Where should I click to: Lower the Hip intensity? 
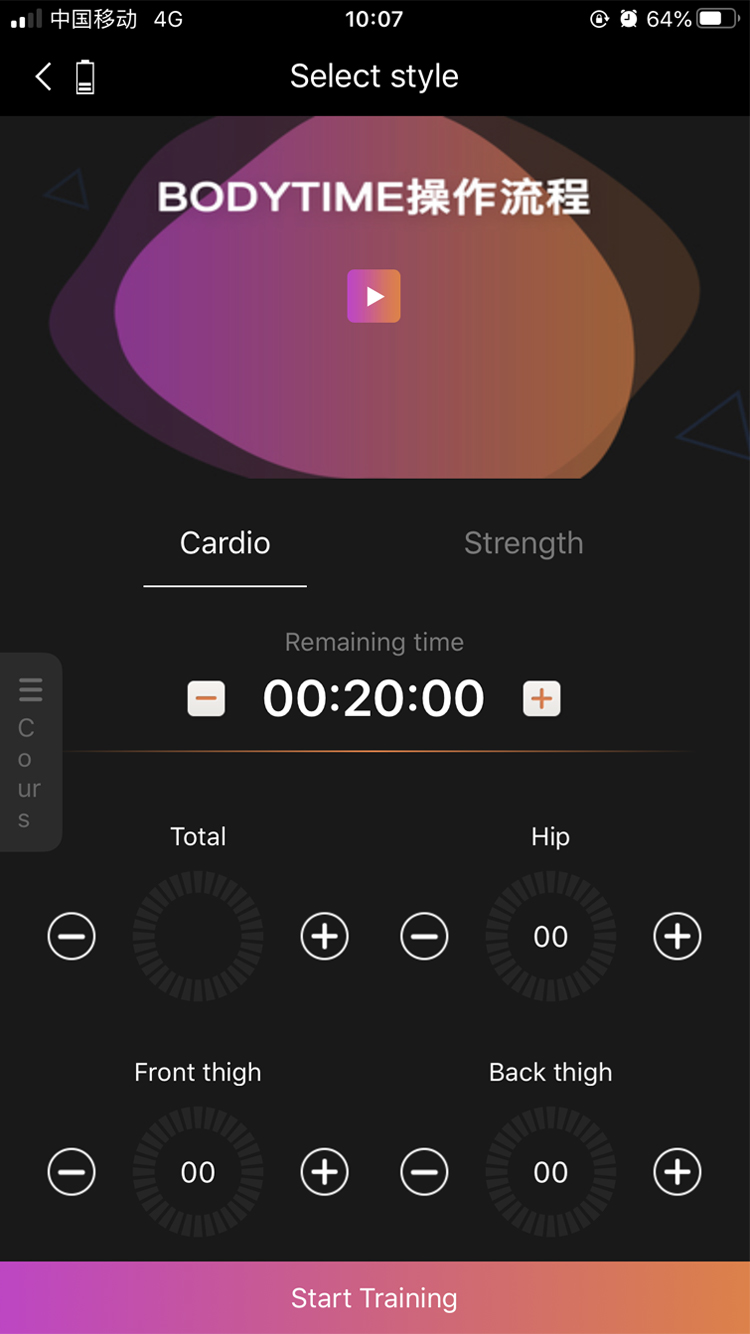[x=424, y=936]
